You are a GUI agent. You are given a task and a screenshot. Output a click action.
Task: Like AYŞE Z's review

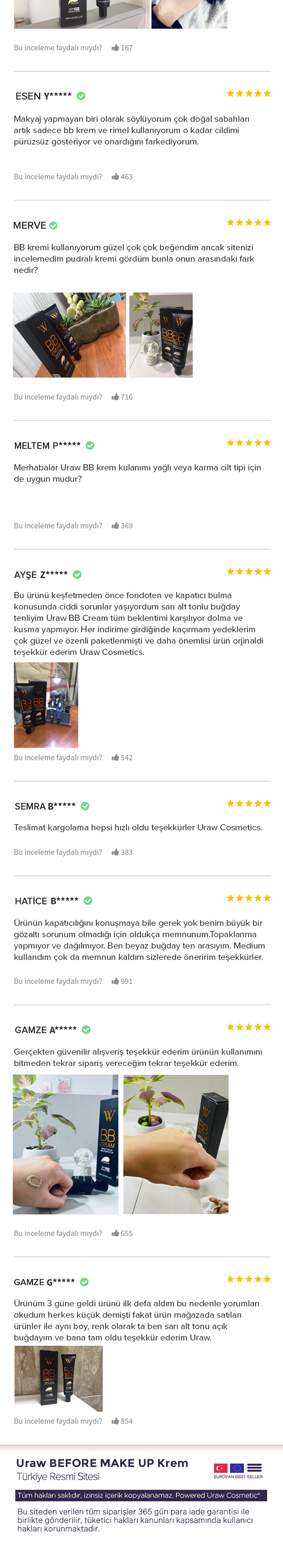[115, 757]
